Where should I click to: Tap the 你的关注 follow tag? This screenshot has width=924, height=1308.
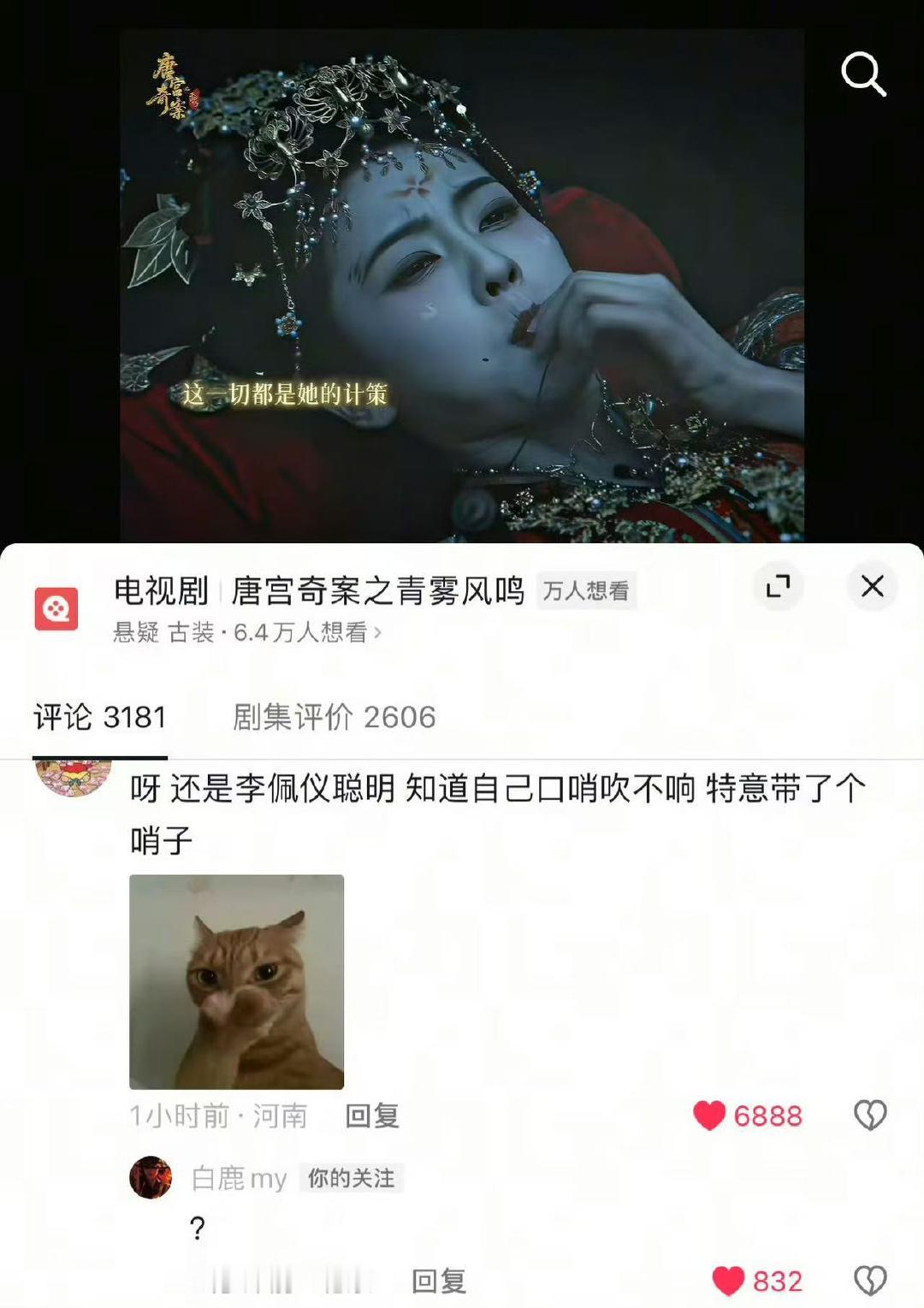point(353,1178)
